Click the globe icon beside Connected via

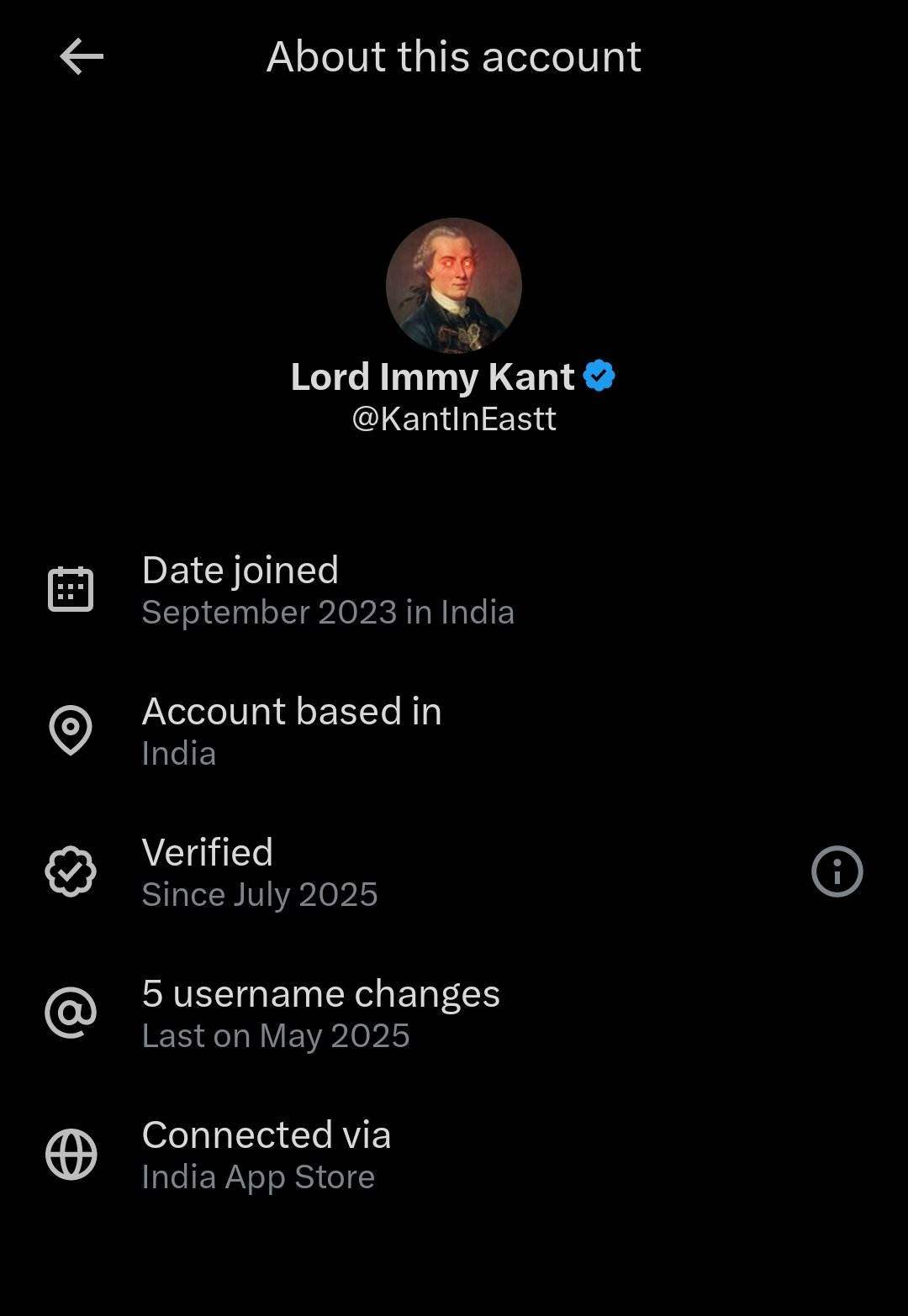coord(71,1153)
